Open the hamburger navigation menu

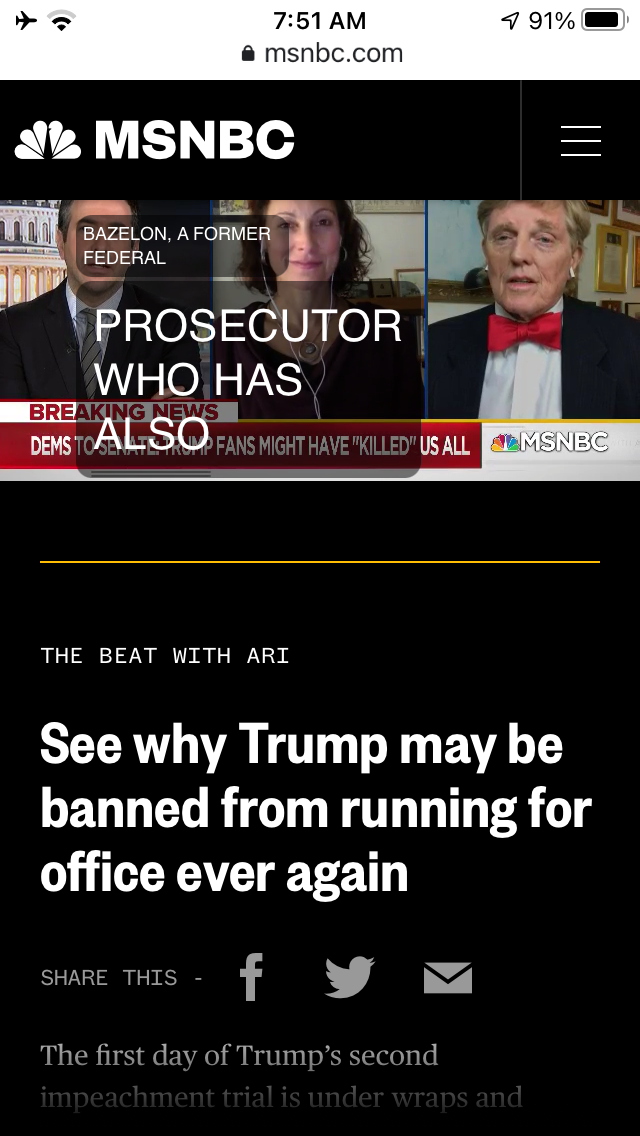(581, 141)
